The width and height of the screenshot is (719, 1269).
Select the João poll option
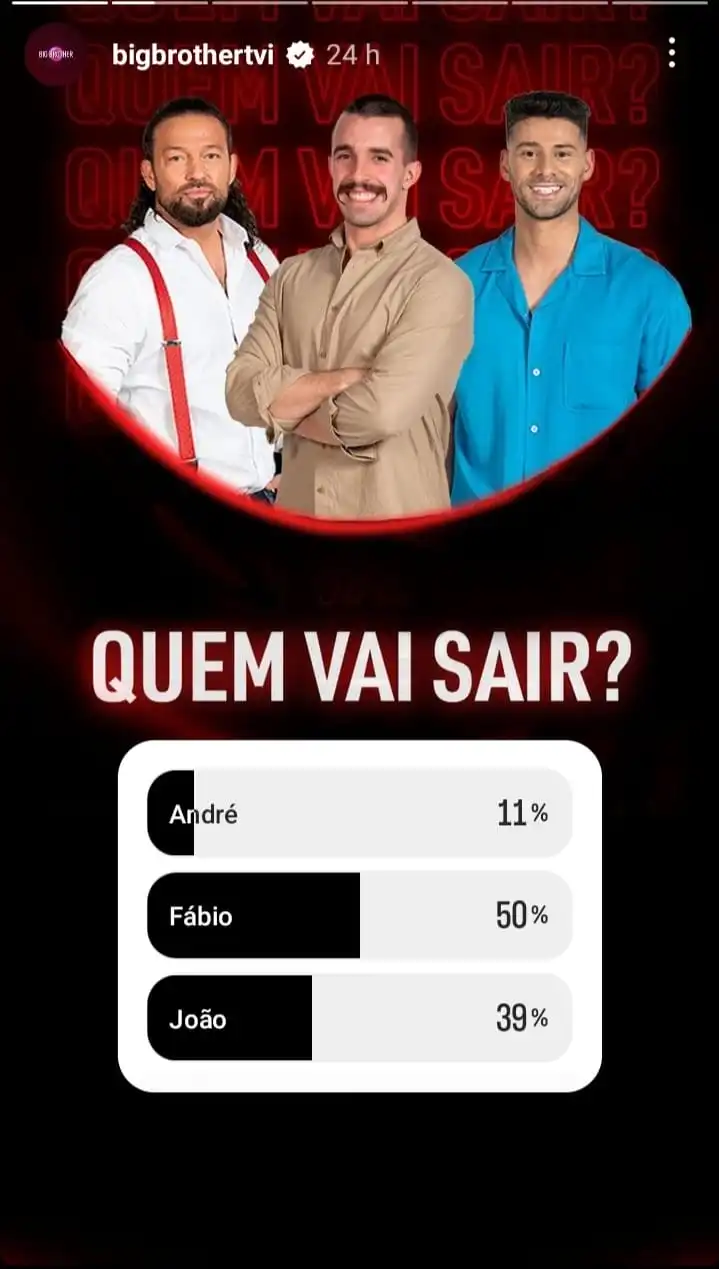359,1018
